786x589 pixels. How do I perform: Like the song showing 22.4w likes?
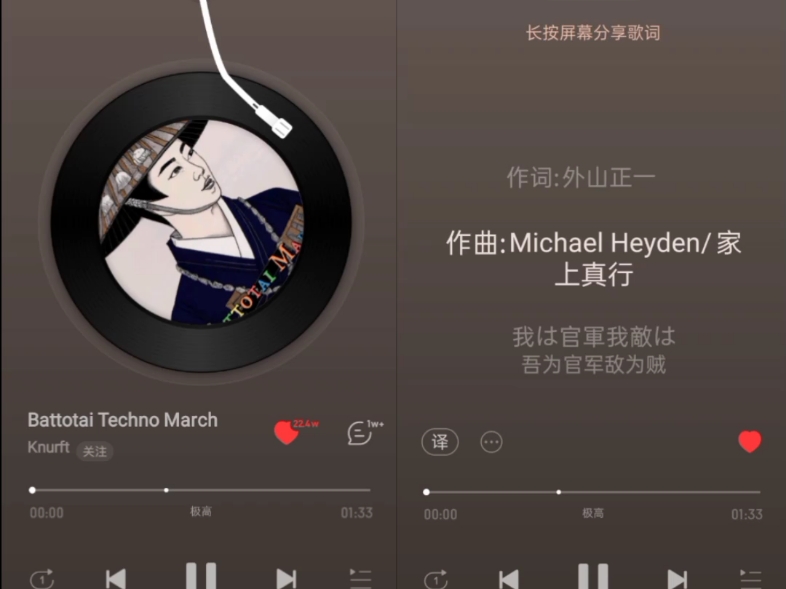(287, 432)
